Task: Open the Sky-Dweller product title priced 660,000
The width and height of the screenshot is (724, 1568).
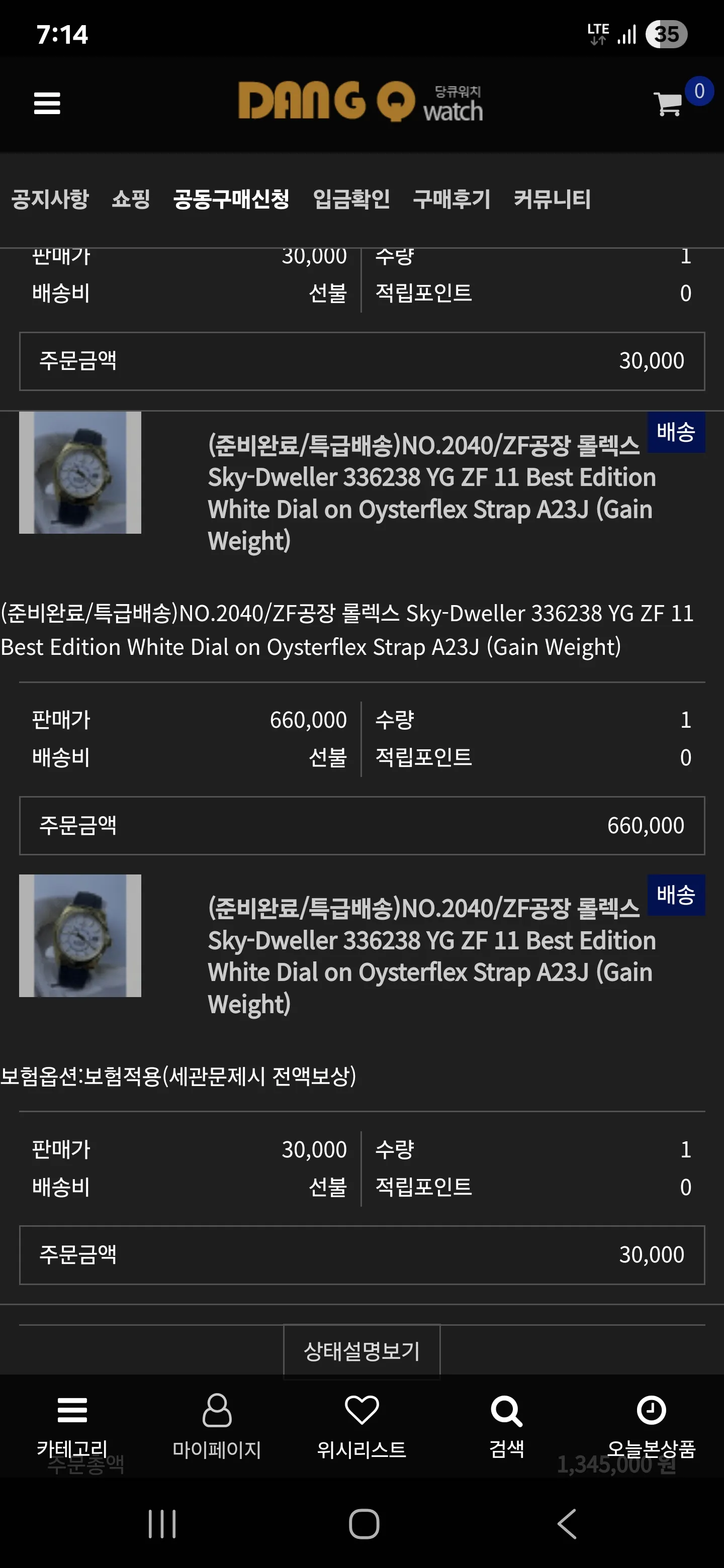Action: tap(431, 493)
